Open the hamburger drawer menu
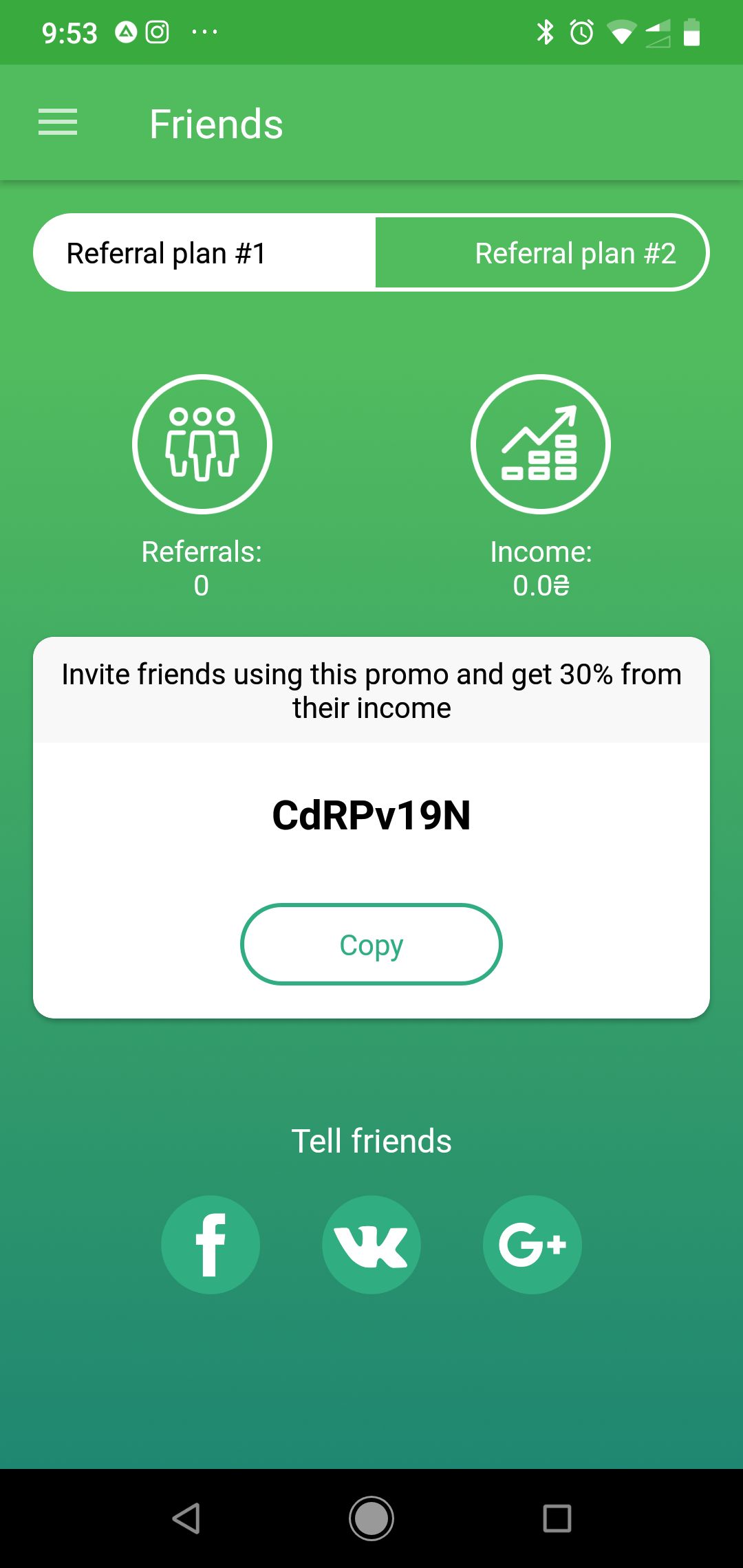 [58, 122]
